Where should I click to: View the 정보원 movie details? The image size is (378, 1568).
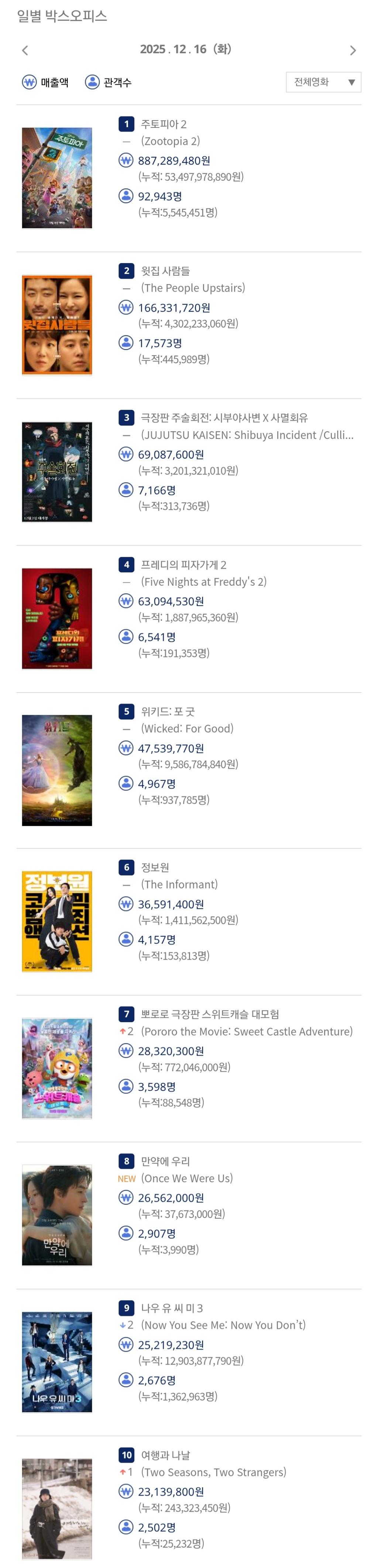[155, 867]
